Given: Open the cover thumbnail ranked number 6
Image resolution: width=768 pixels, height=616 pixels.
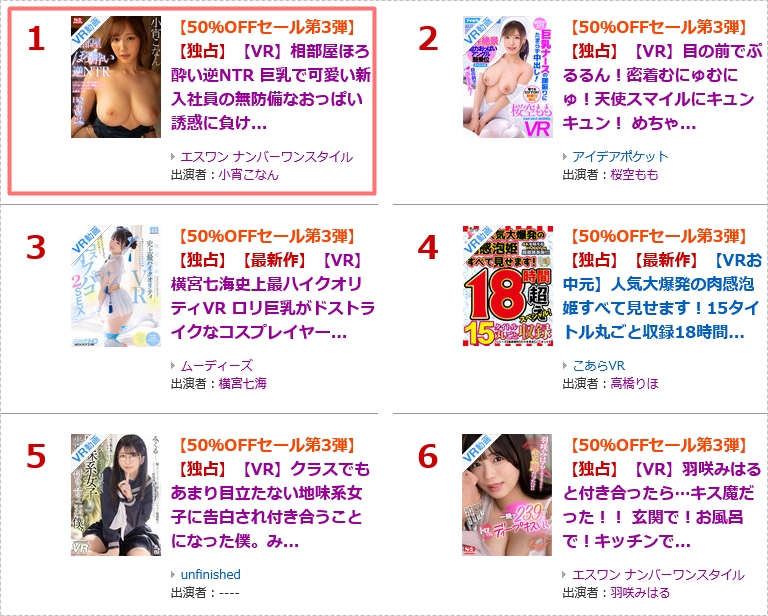Looking at the screenshot, I should (507, 494).
